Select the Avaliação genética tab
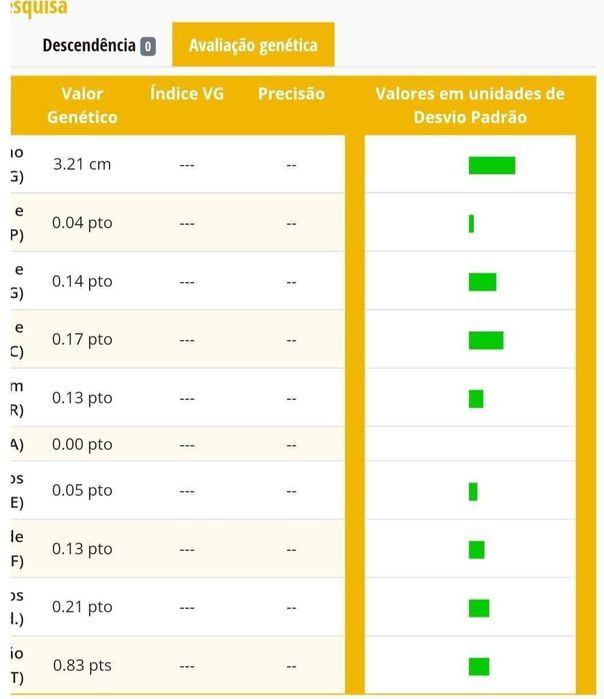 pyautogui.click(x=253, y=46)
